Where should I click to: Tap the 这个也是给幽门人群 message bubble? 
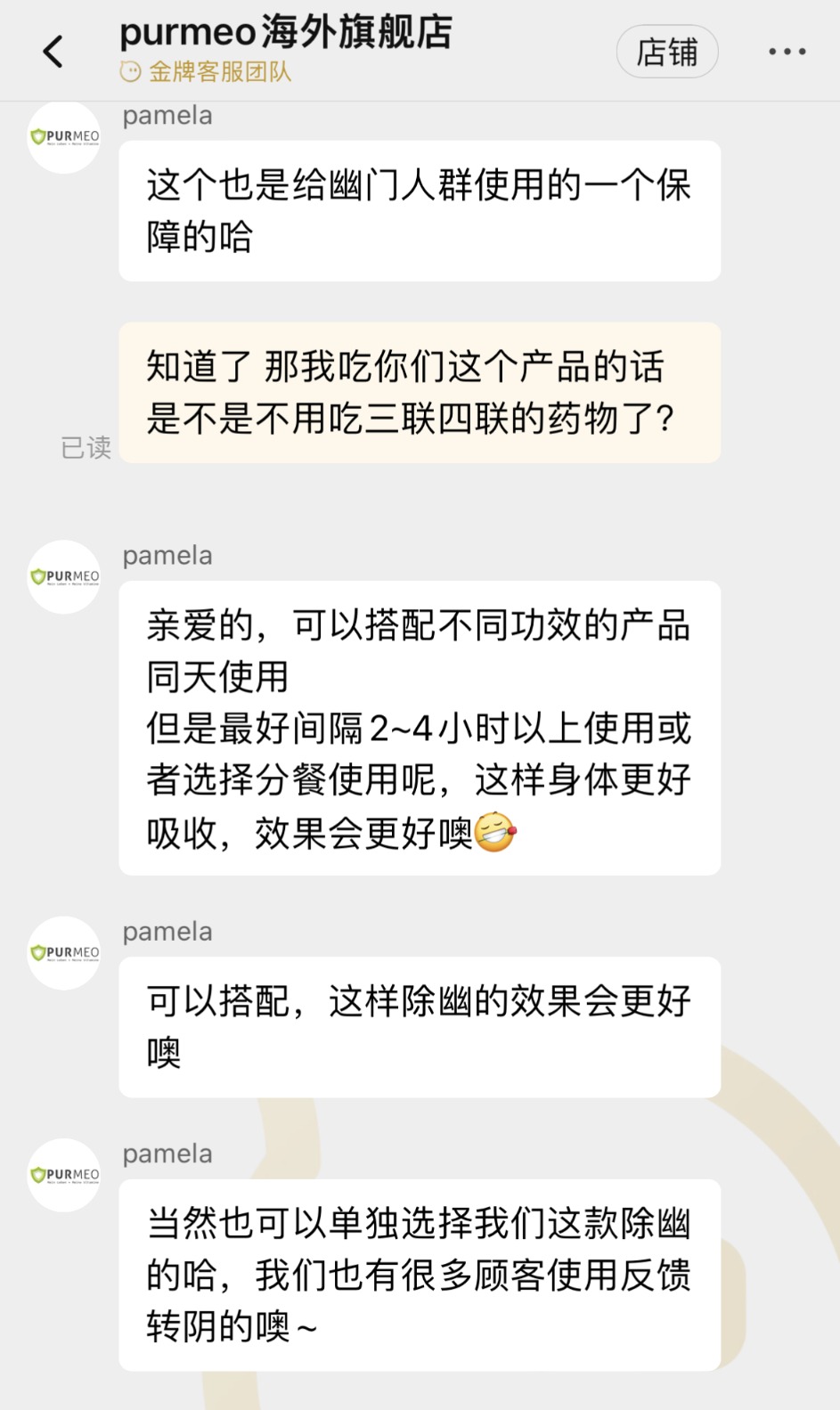[419, 211]
